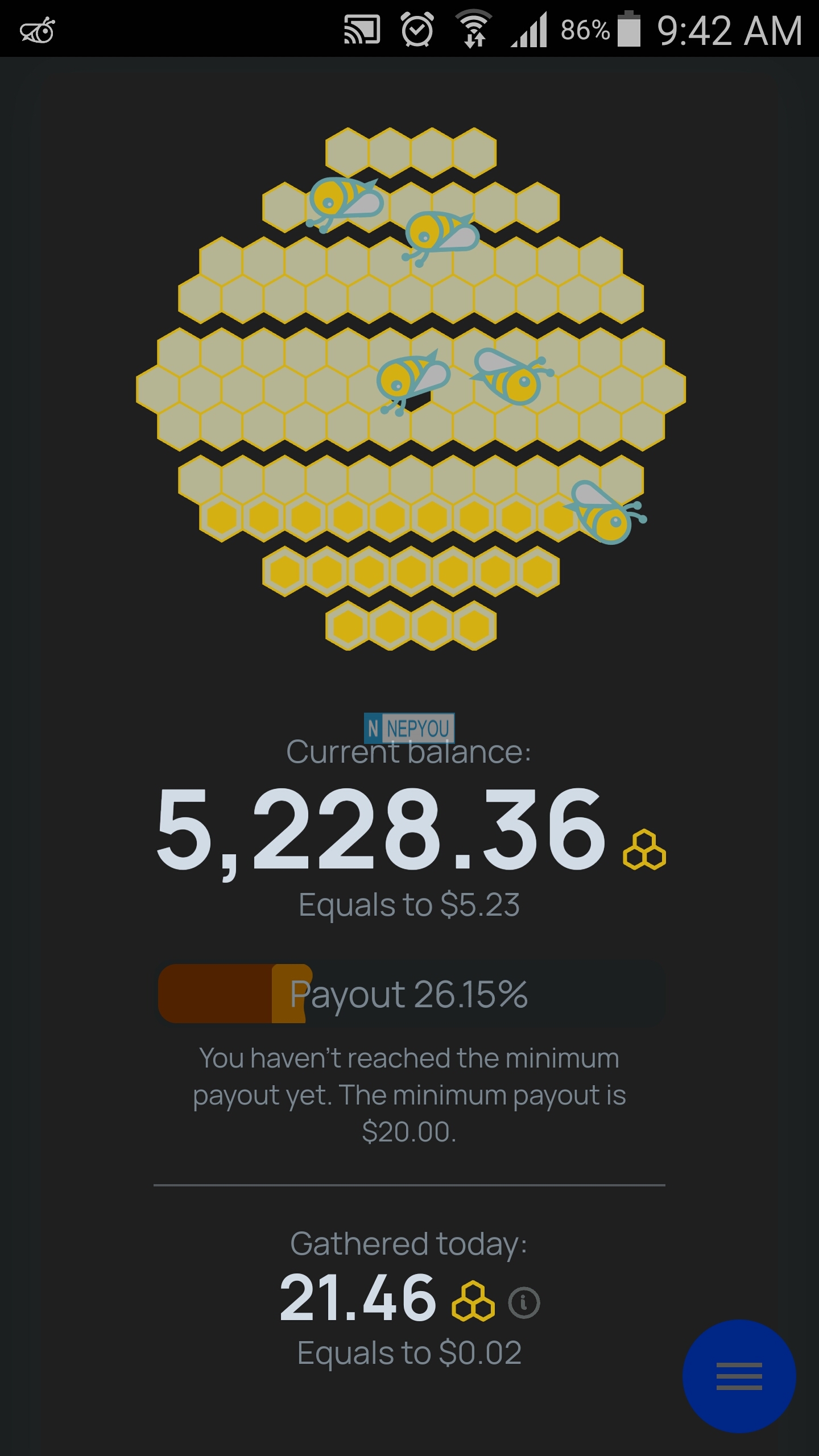Open the blue floating menu button

[739, 1376]
